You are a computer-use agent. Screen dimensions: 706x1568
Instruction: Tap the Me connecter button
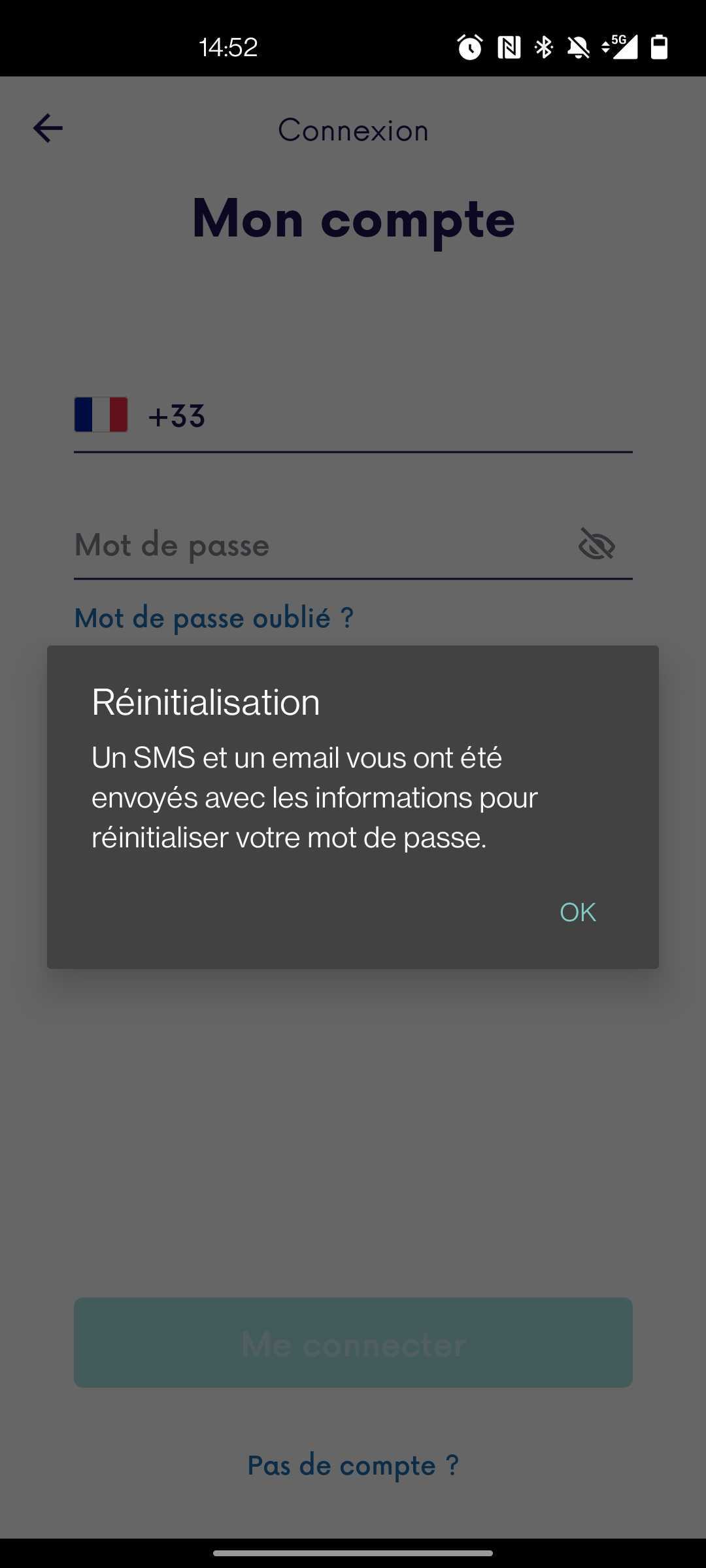click(353, 1343)
